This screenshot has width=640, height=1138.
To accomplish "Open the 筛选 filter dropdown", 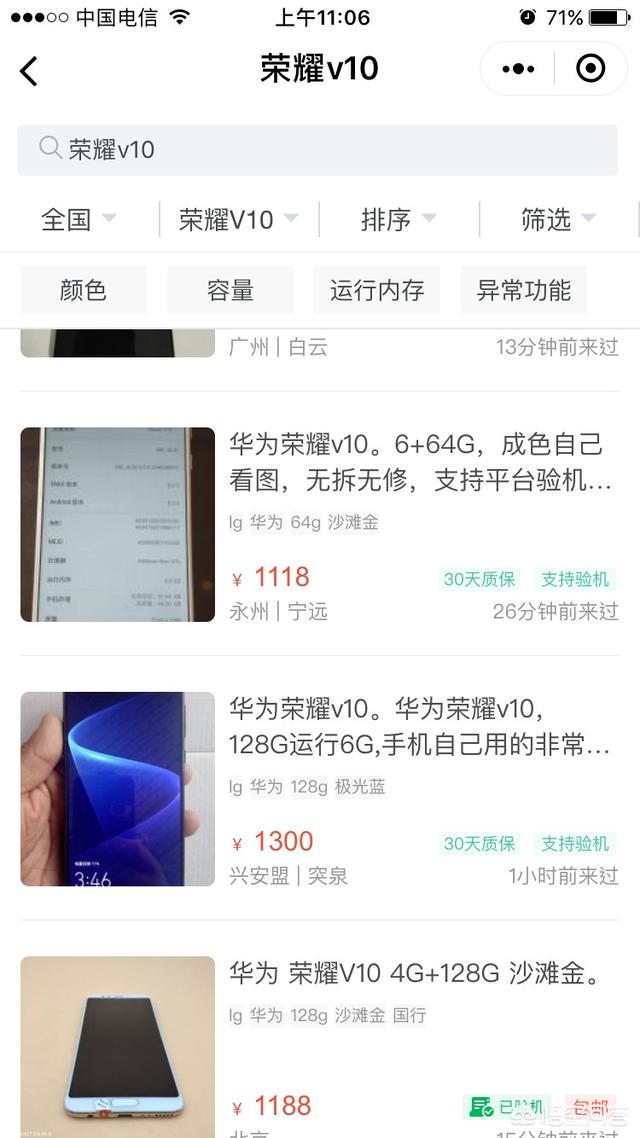I will tap(558, 219).
